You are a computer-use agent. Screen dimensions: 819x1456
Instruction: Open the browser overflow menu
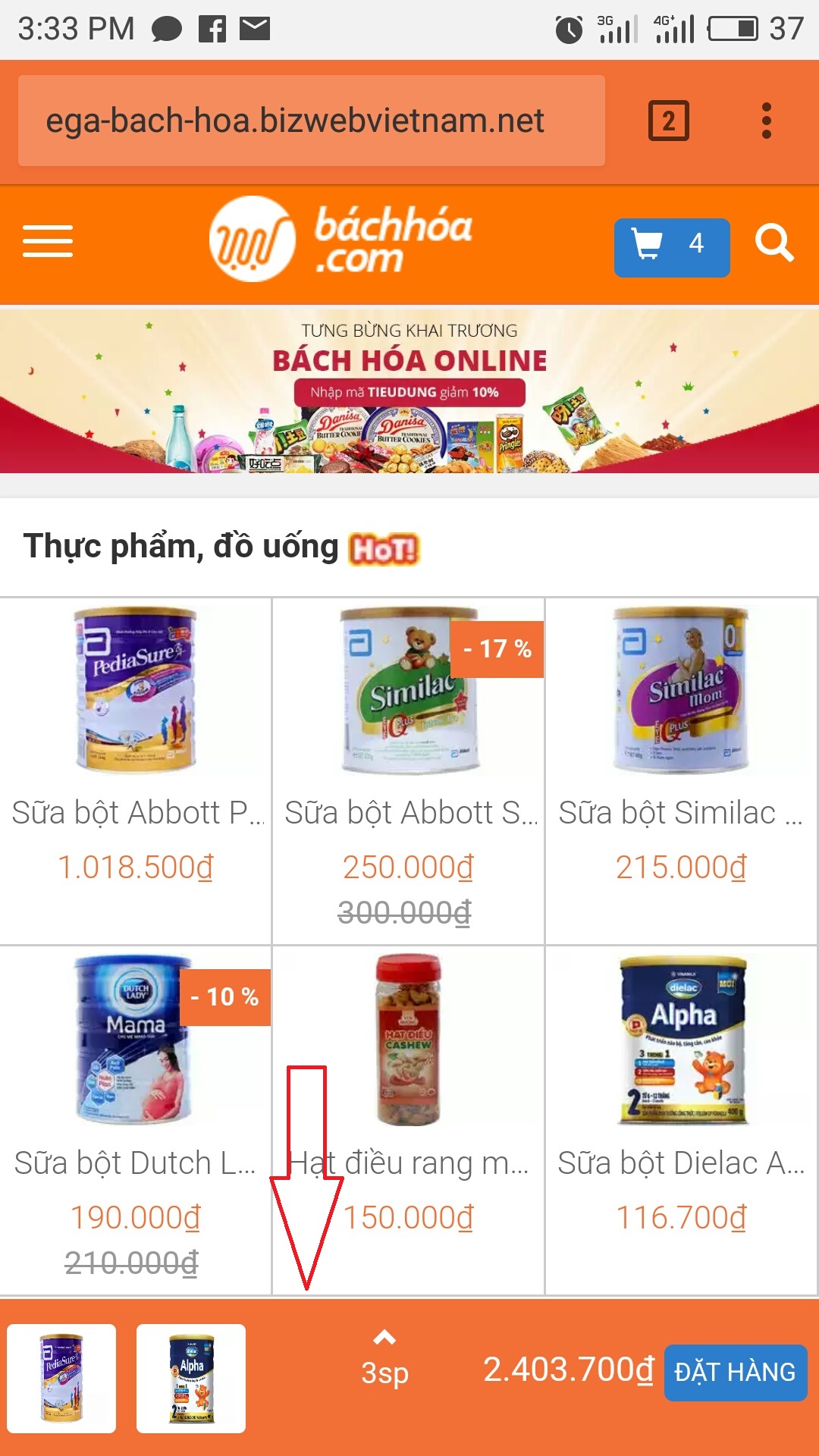coord(767,121)
